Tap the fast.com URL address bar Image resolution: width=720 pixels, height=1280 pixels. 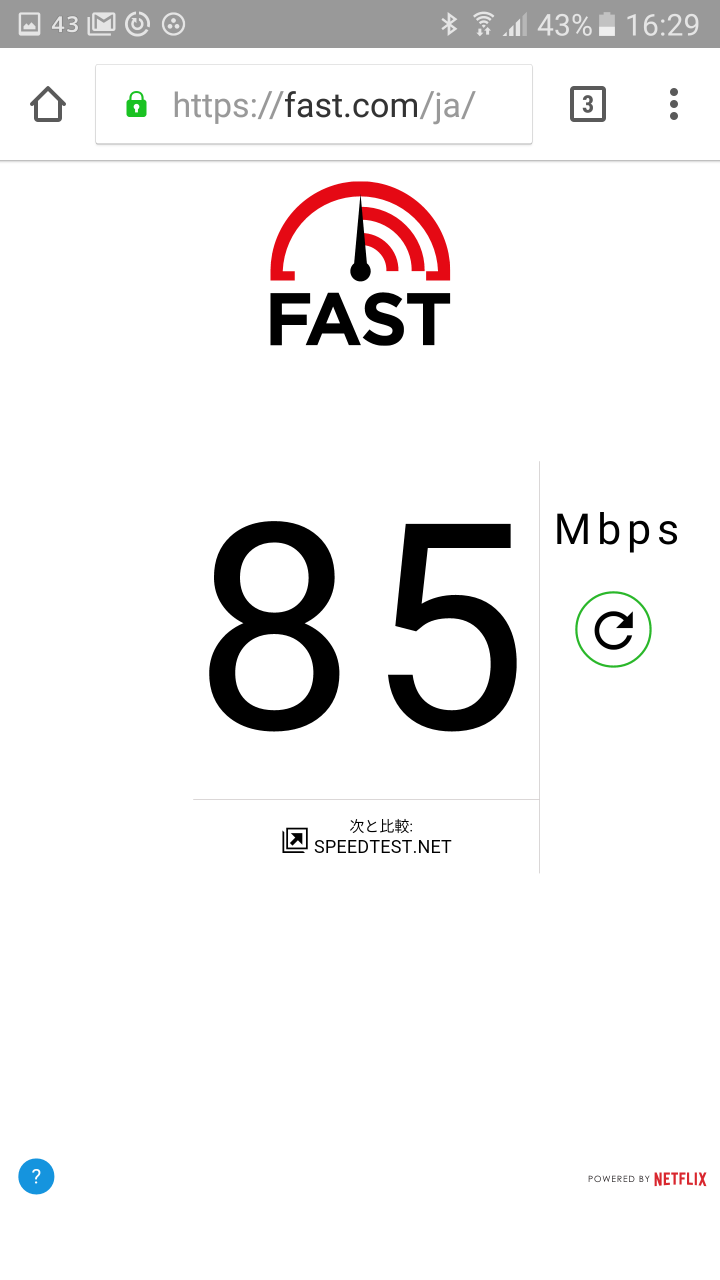coord(314,104)
